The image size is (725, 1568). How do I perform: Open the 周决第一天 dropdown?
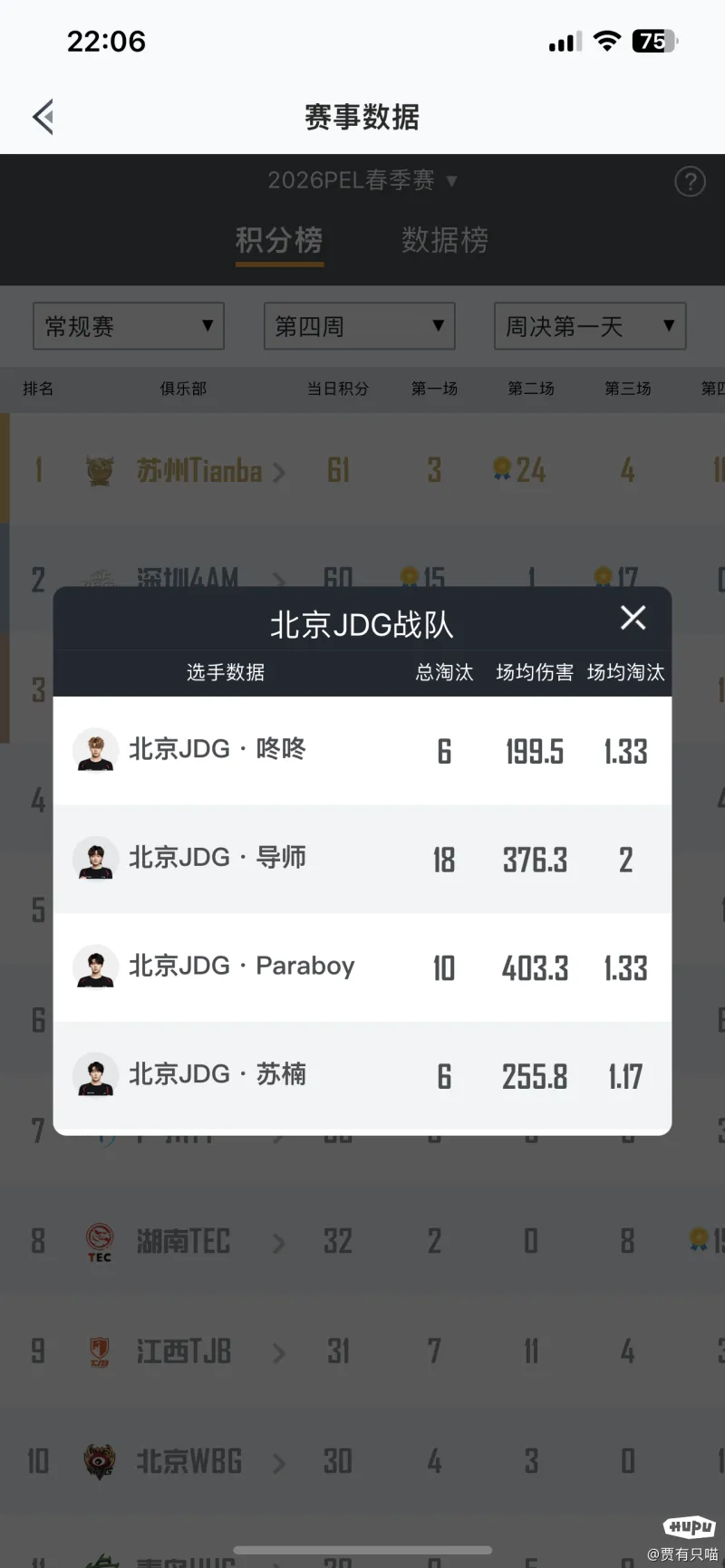[x=589, y=326]
